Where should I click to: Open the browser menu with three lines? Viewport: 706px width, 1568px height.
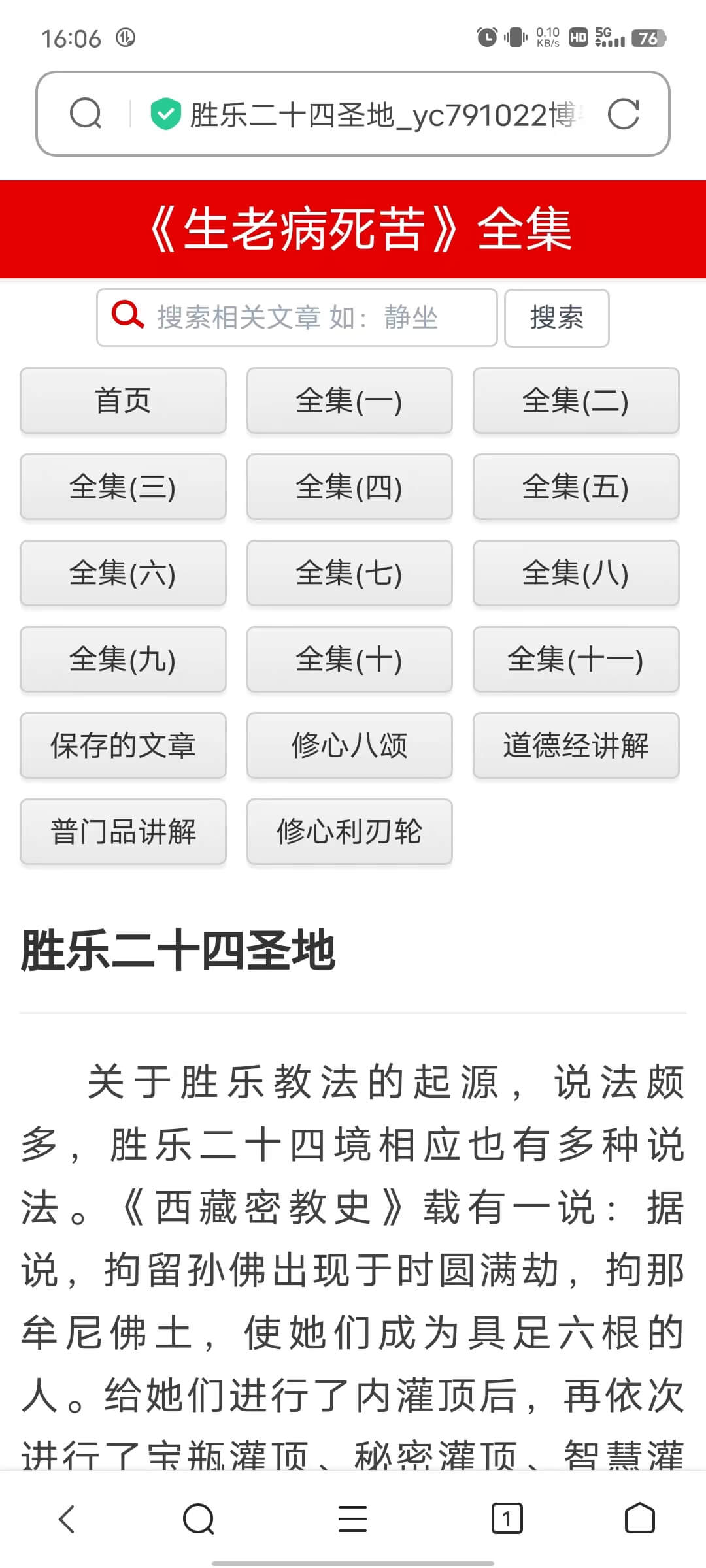pyautogui.click(x=352, y=1519)
